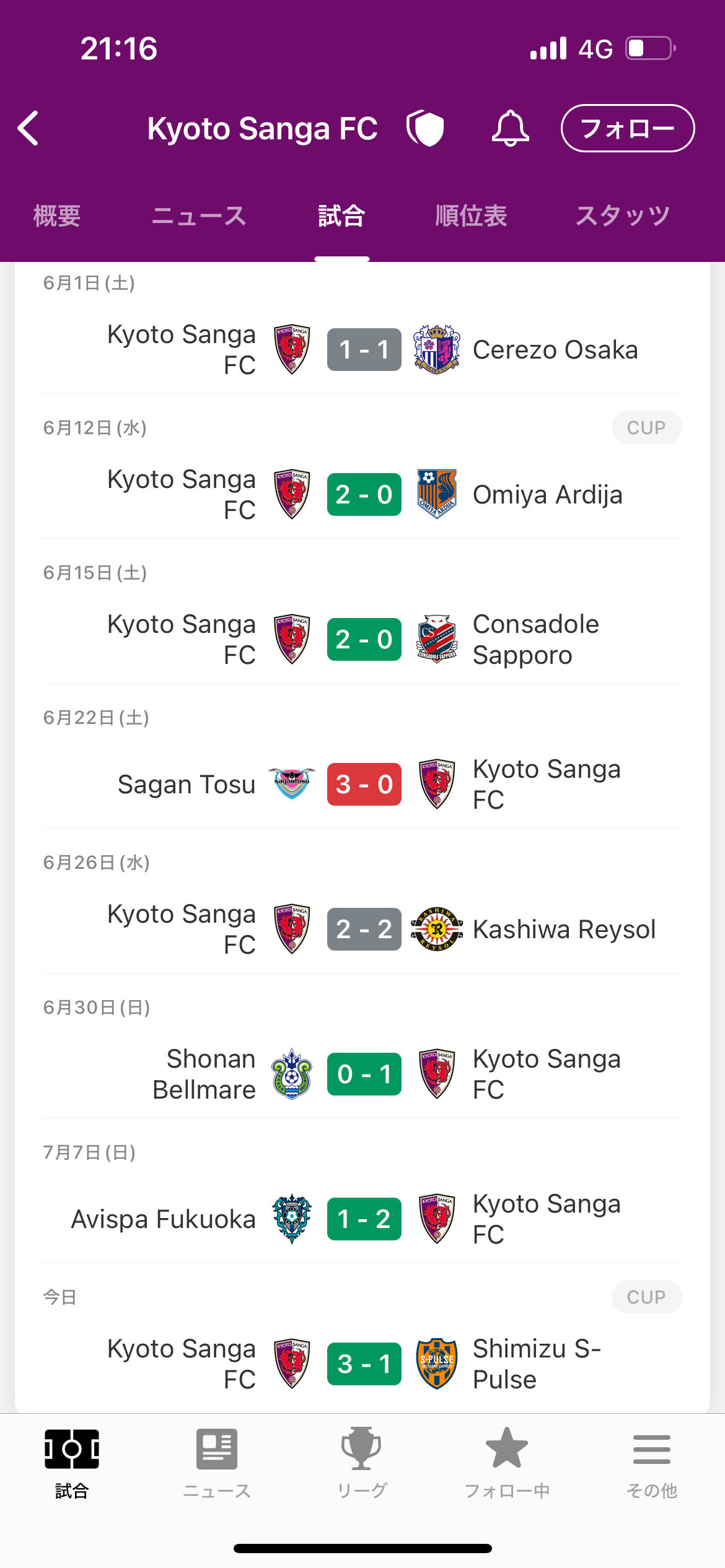This screenshot has height=1568, width=725.
Task: Tap the フォロー follow button
Action: coord(627,128)
